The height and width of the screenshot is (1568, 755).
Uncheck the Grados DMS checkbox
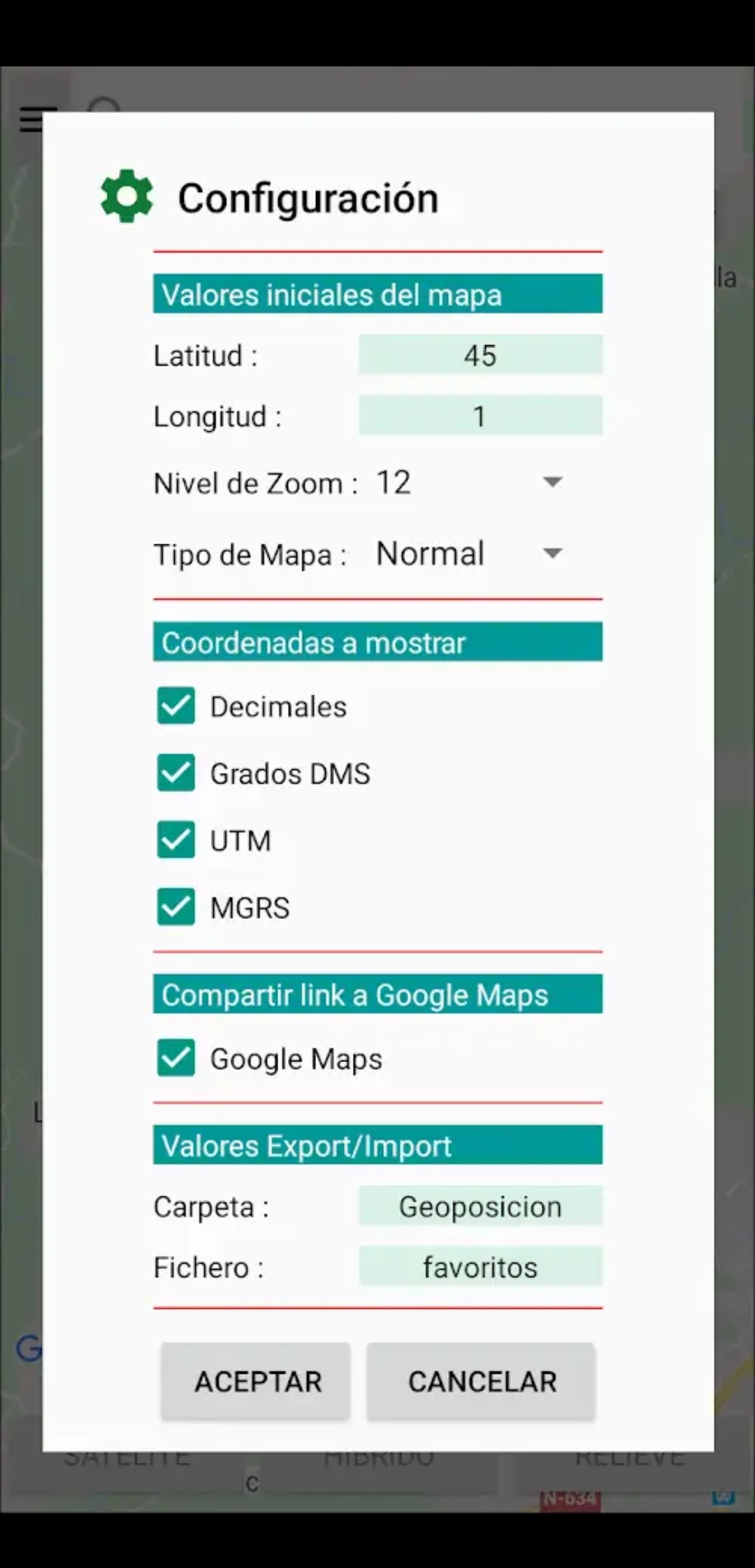coord(176,773)
